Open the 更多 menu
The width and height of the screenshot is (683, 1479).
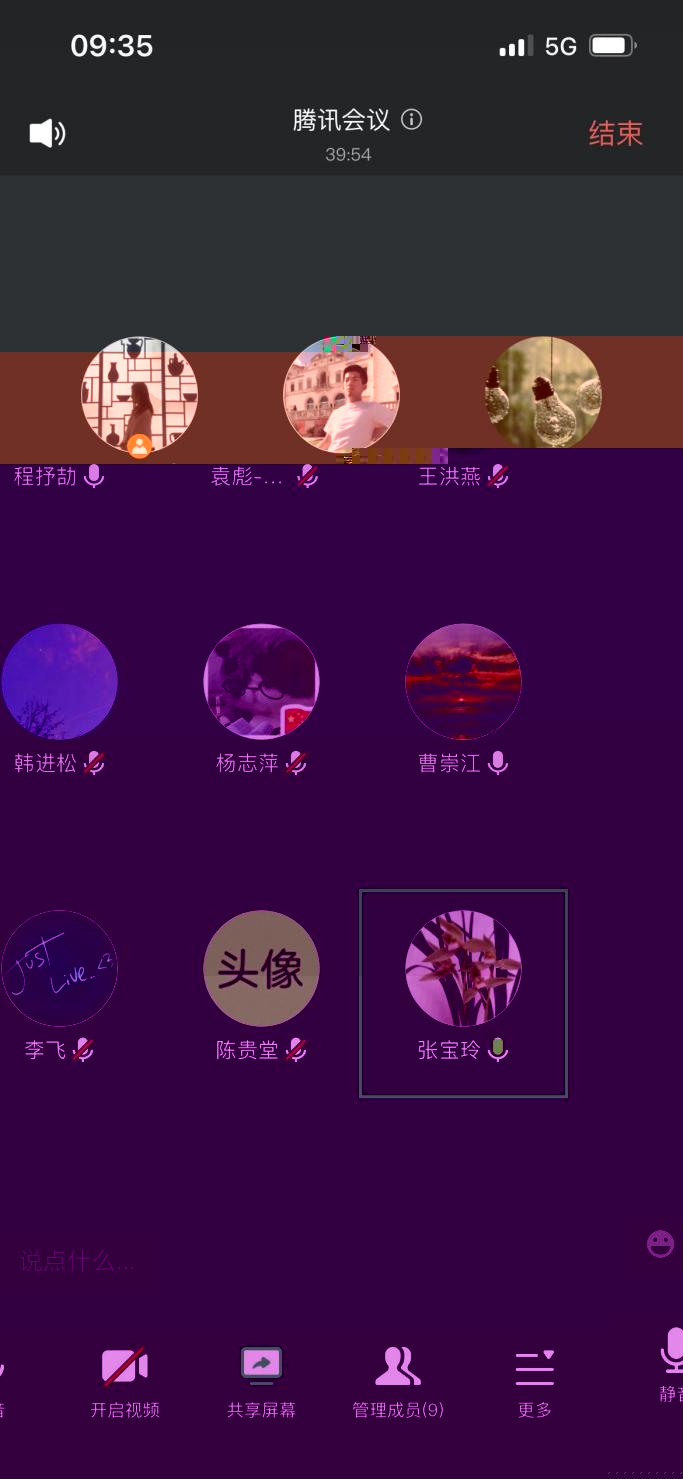pyautogui.click(x=534, y=1381)
